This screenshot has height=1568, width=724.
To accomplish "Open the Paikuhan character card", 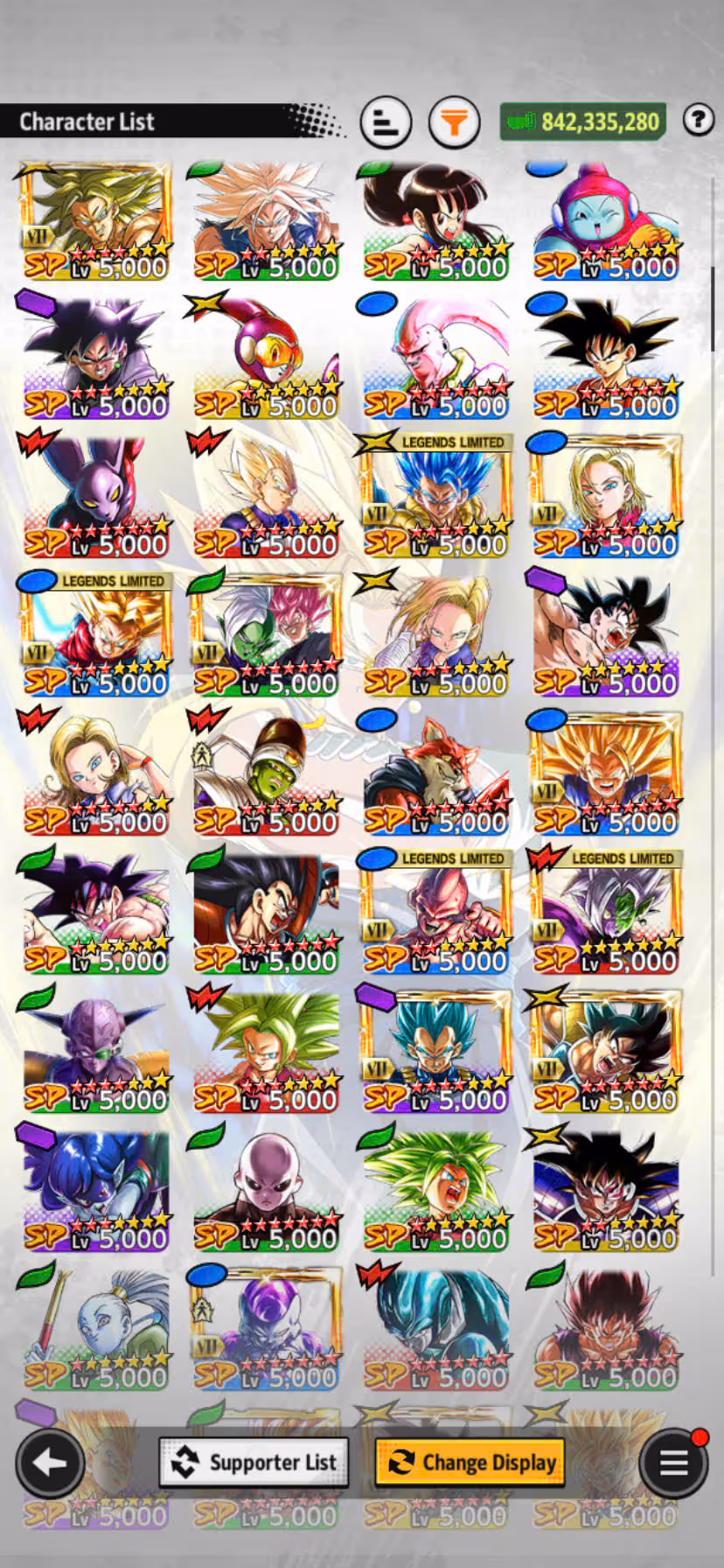I will coord(266,774).
